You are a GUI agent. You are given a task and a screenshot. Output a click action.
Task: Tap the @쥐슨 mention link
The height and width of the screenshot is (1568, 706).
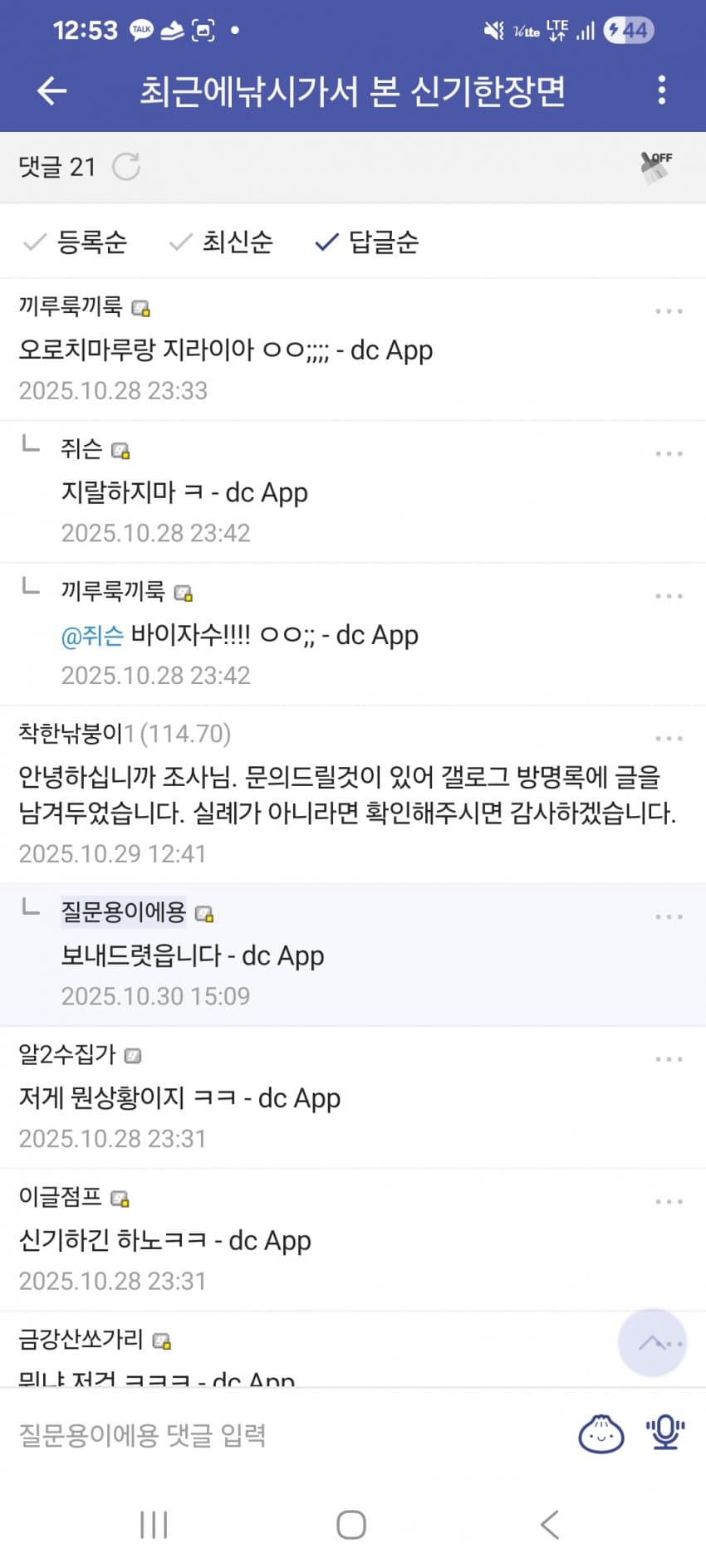click(92, 636)
